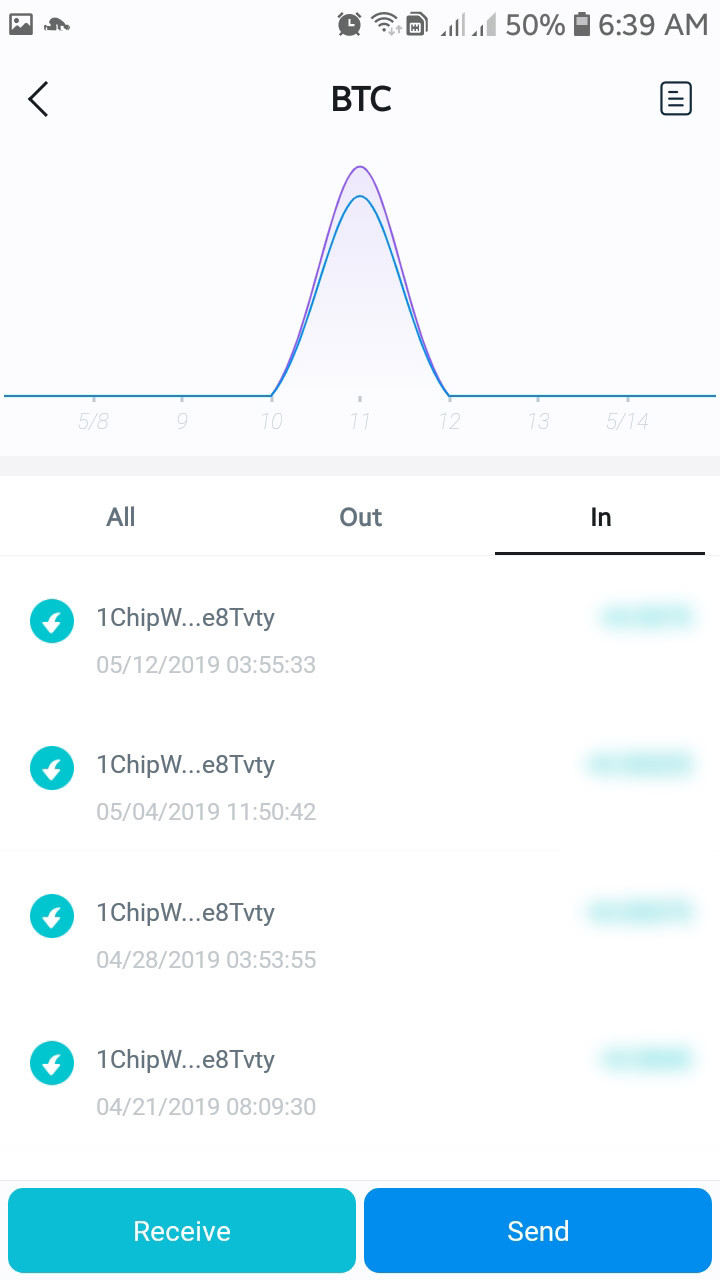This screenshot has height=1280, width=720.
Task: Select the In transactions tab
Action: (600, 517)
